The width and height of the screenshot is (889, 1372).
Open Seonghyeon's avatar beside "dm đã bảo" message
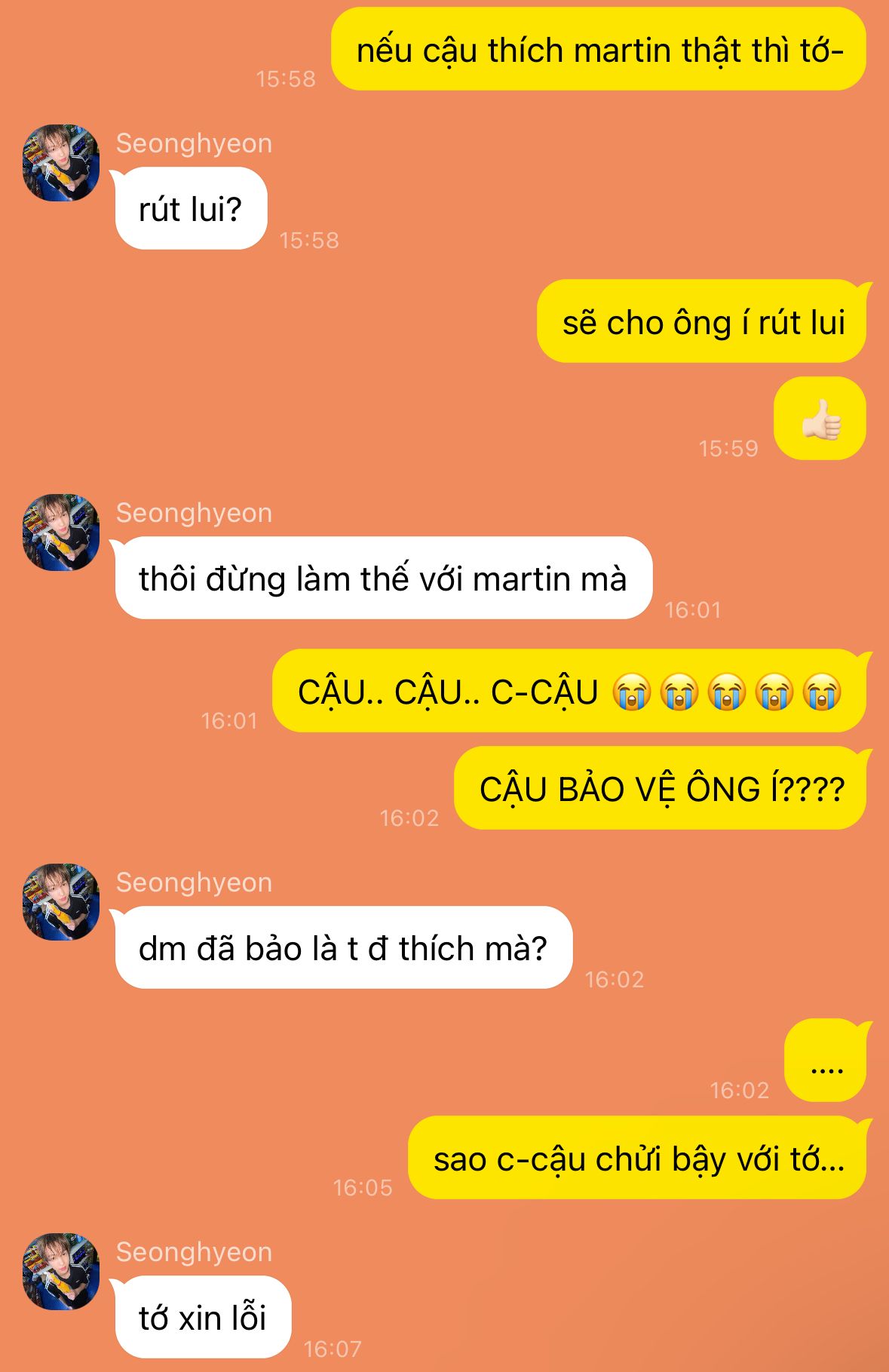coord(61,902)
